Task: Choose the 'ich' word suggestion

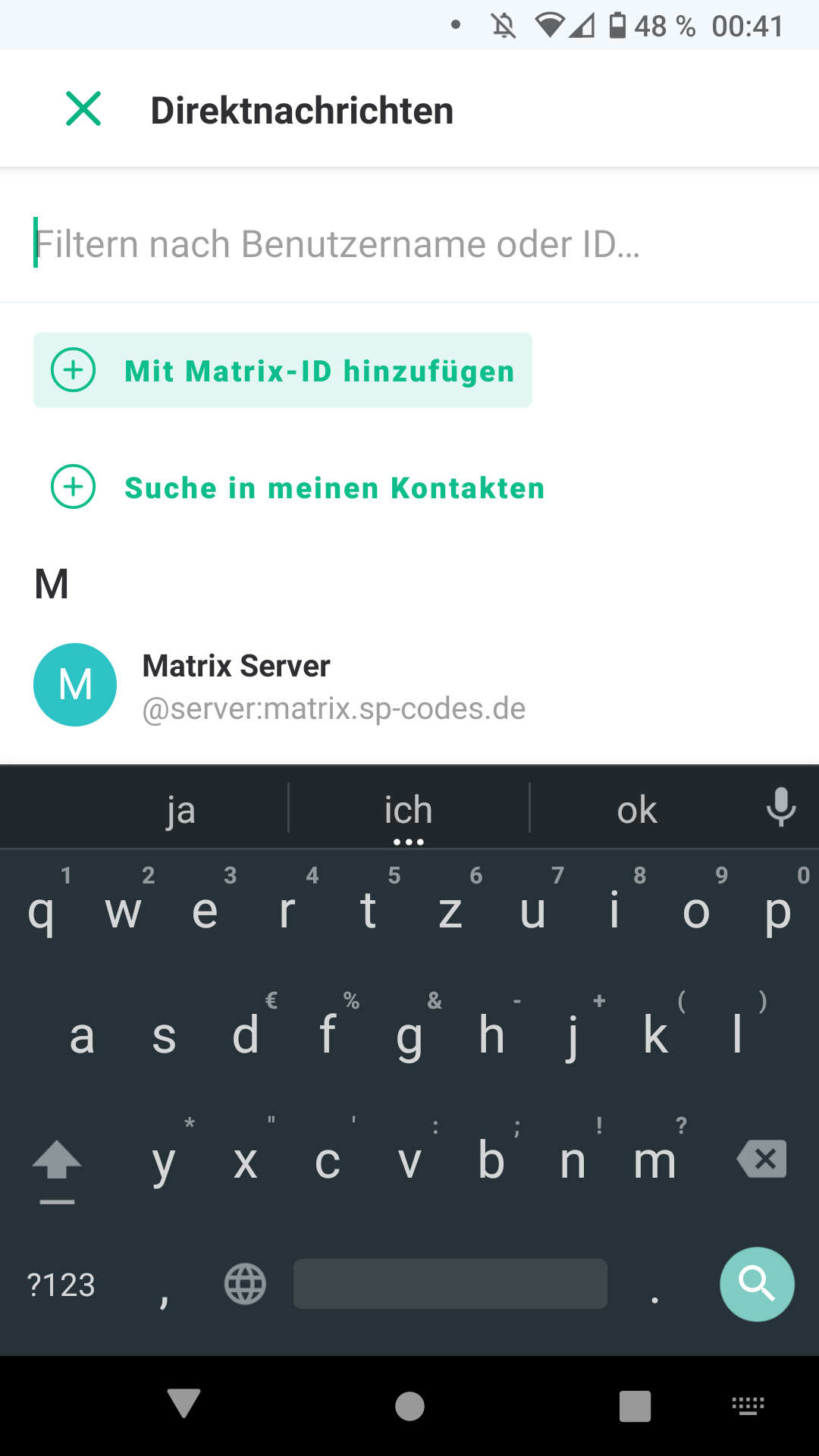Action: (408, 810)
